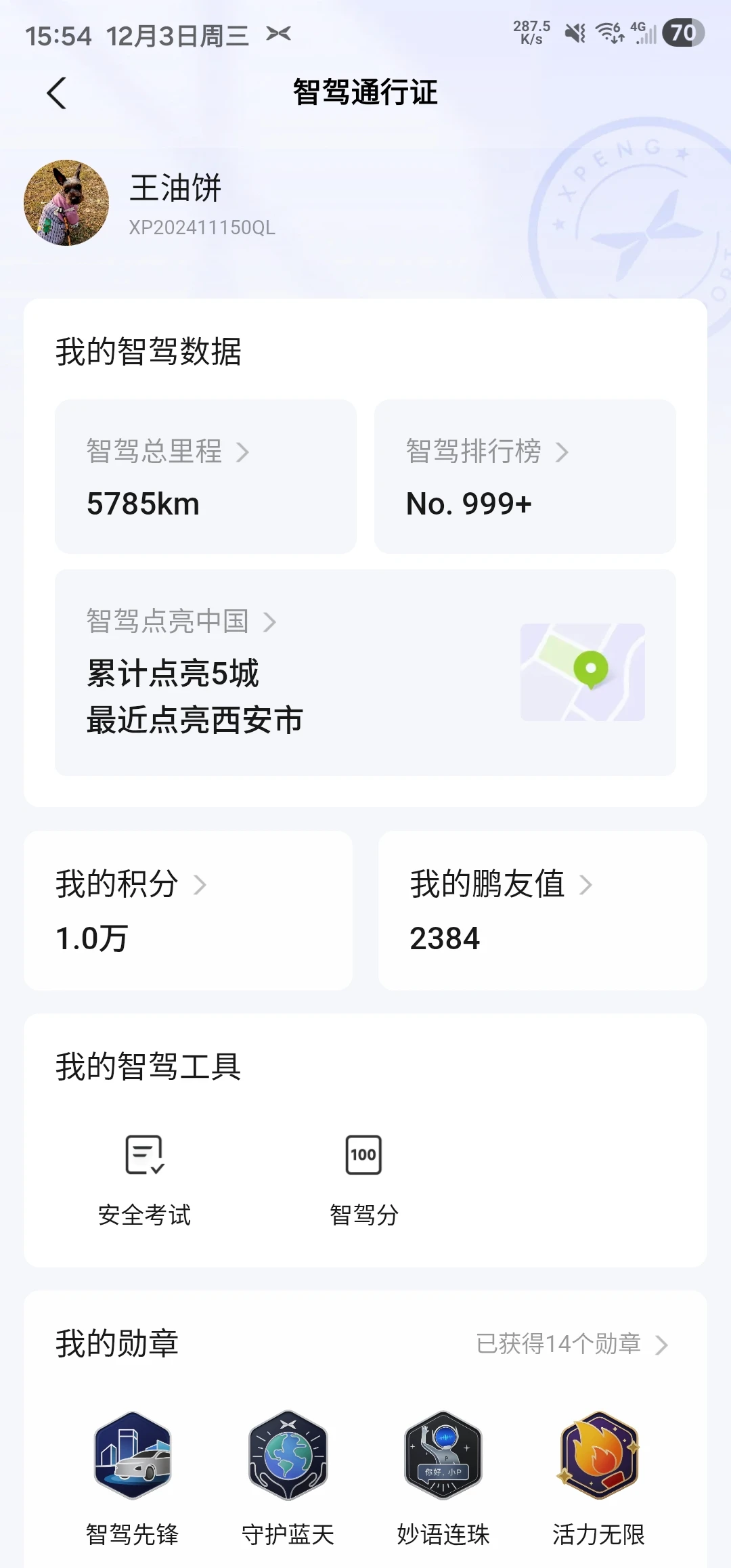Select the 智驾先锋 medal

pyautogui.click(x=133, y=1456)
